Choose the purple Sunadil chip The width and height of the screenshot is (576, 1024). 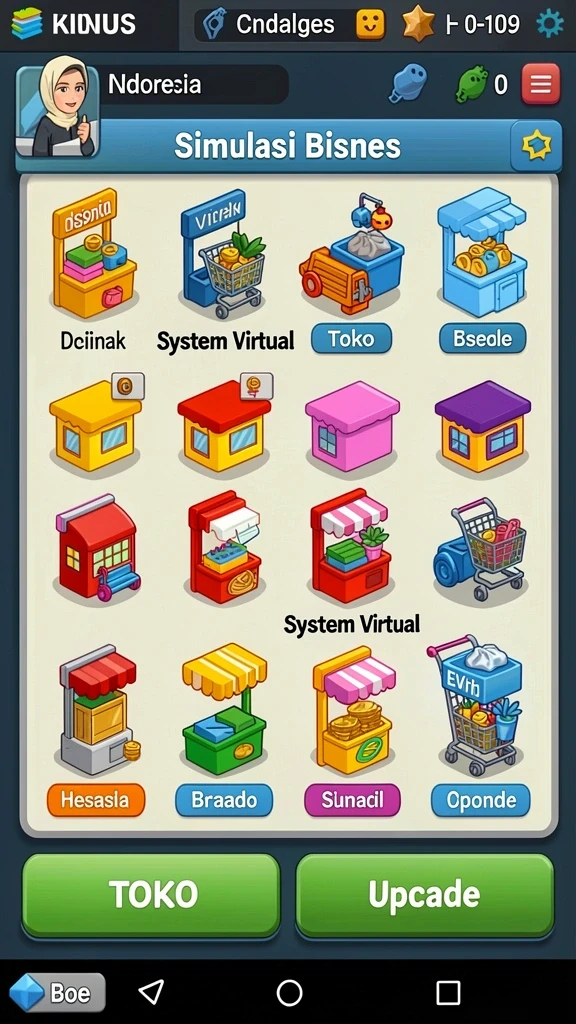(x=352, y=800)
